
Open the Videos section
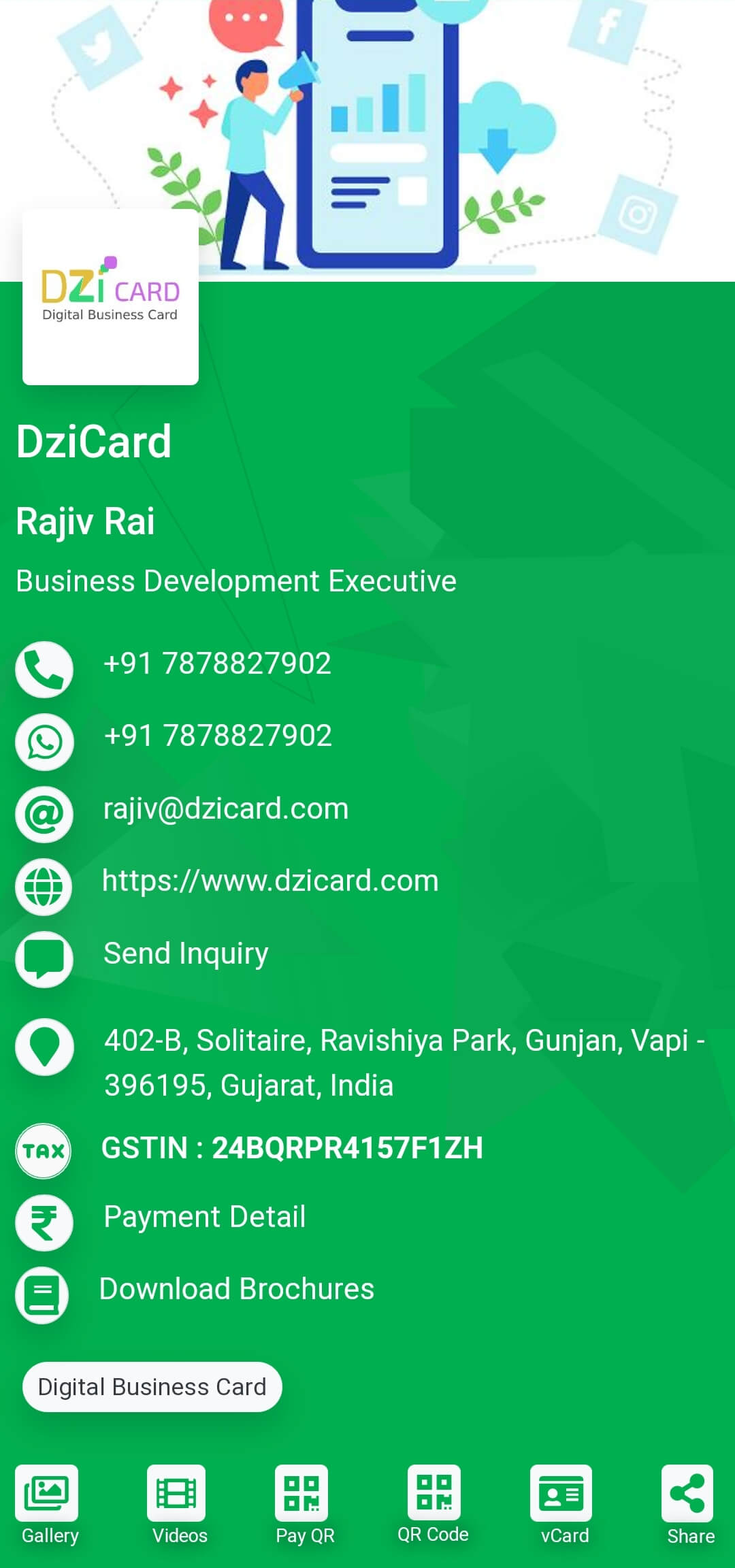(178, 1504)
